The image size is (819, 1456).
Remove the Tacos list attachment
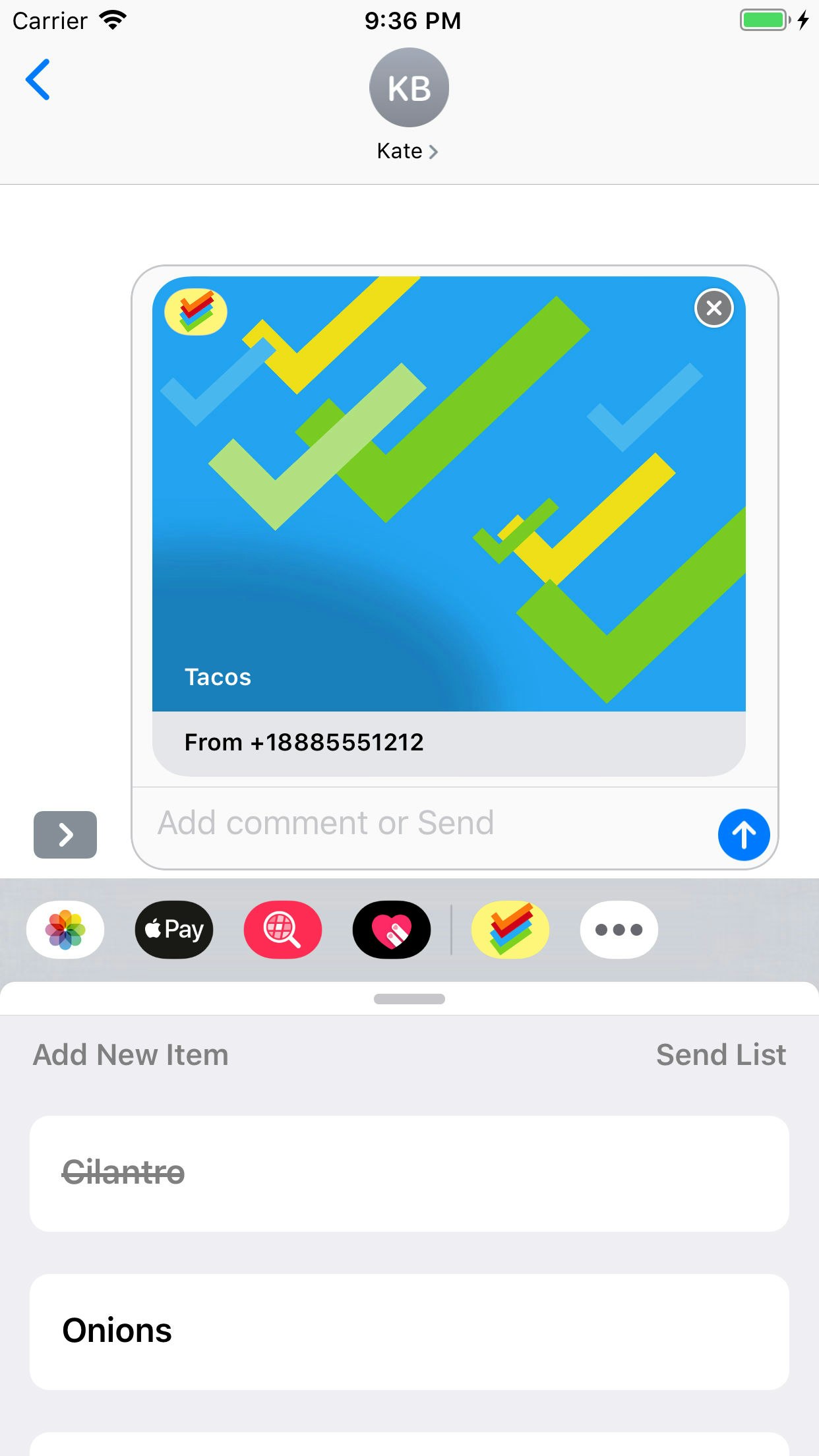click(713, 308)
